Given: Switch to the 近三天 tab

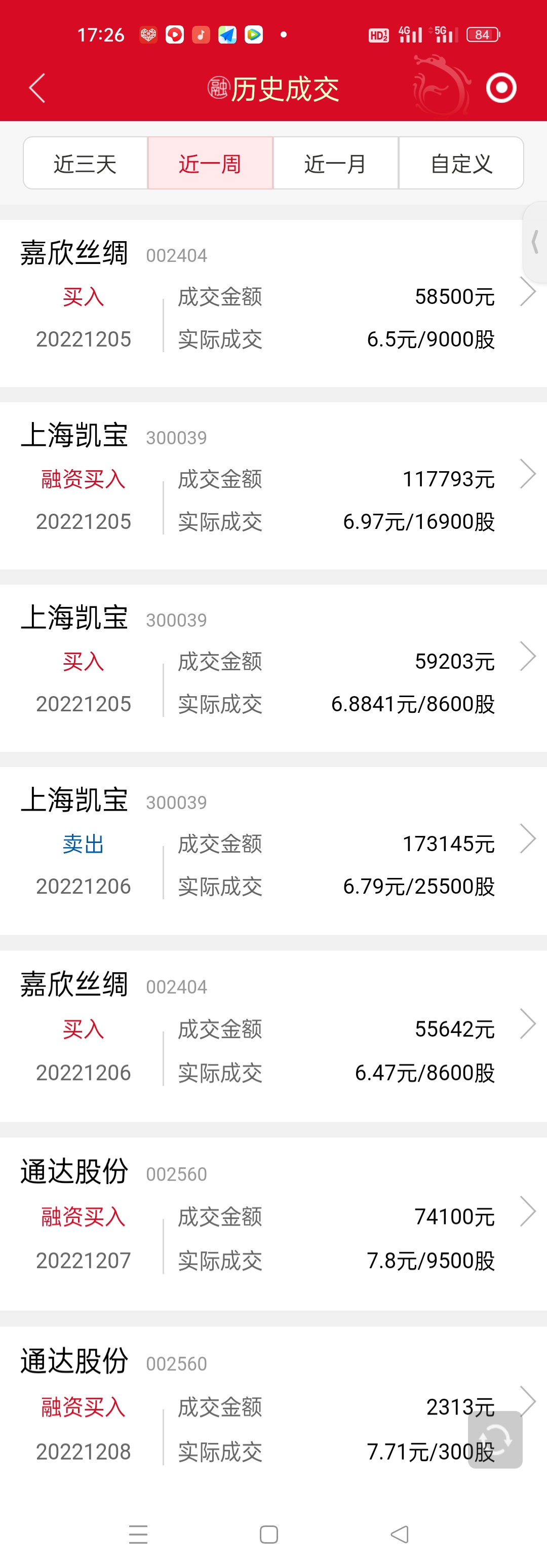Looking at the screenshot, I should [x=85, y=163].
